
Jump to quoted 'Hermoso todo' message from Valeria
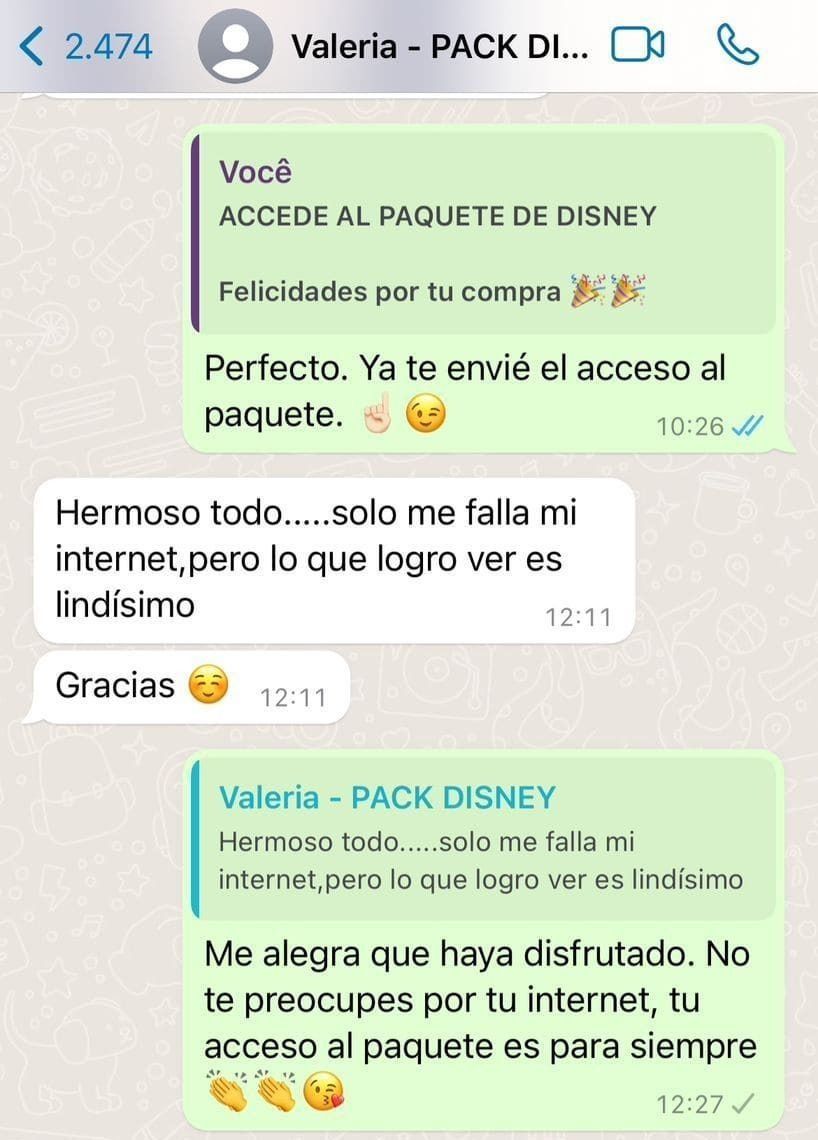click(483, 838)
